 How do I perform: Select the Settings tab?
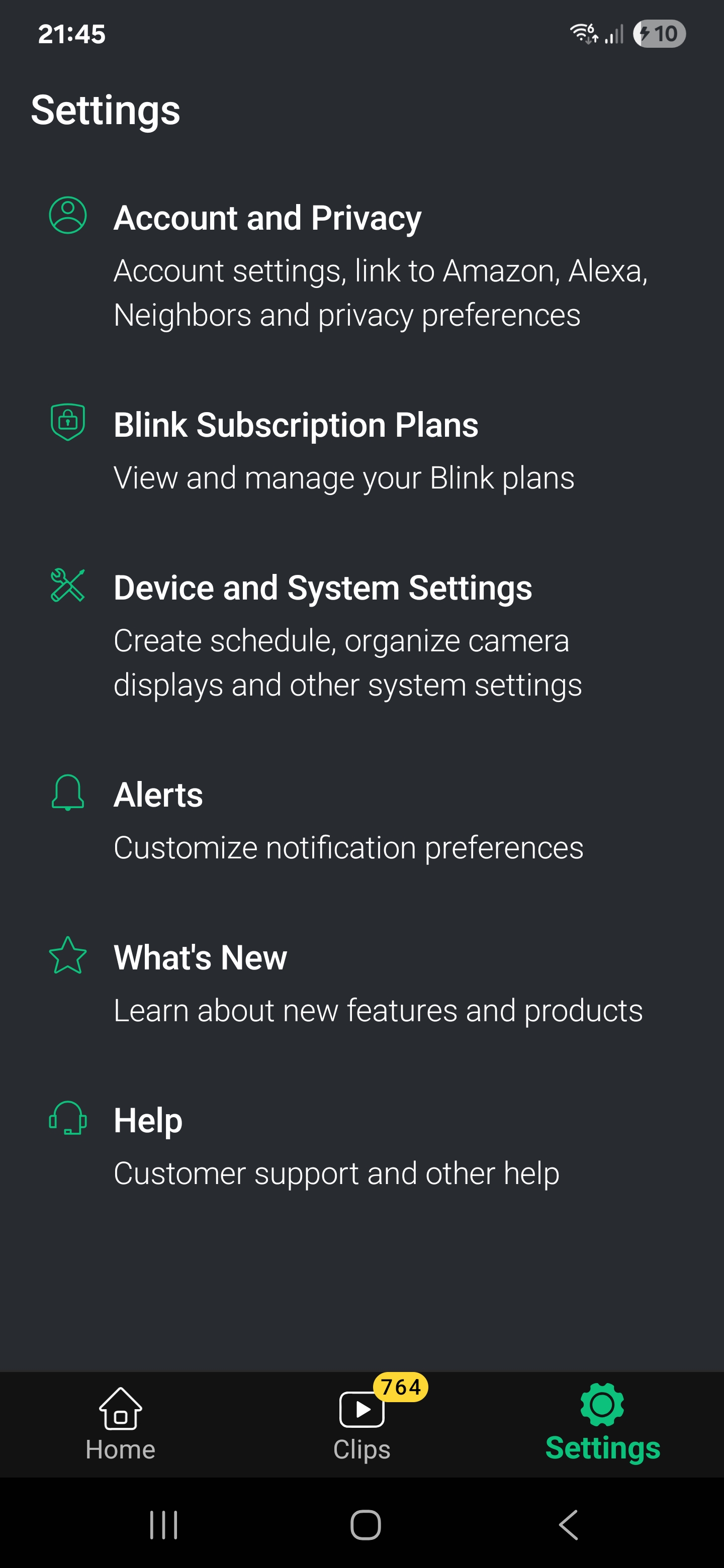[x=602, y=1423]
